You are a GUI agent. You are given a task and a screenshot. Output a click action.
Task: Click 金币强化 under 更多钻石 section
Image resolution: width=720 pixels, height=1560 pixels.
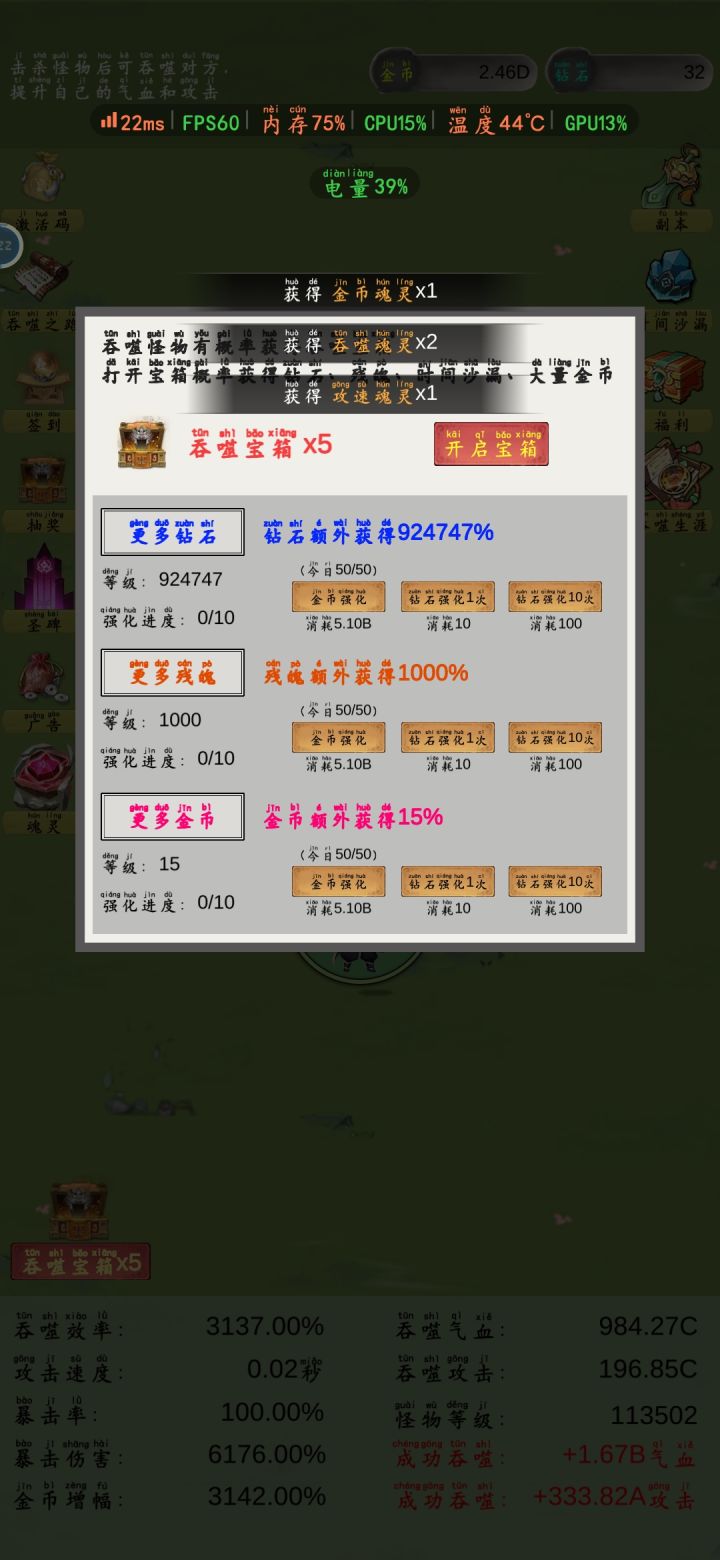click(340, 596)
